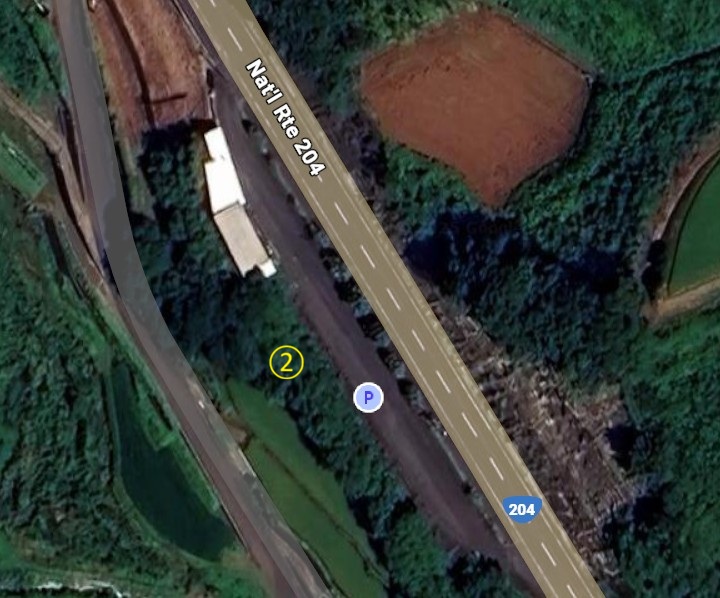
Task: Select the parking marker on the map
Action: [x=369, y=398]
